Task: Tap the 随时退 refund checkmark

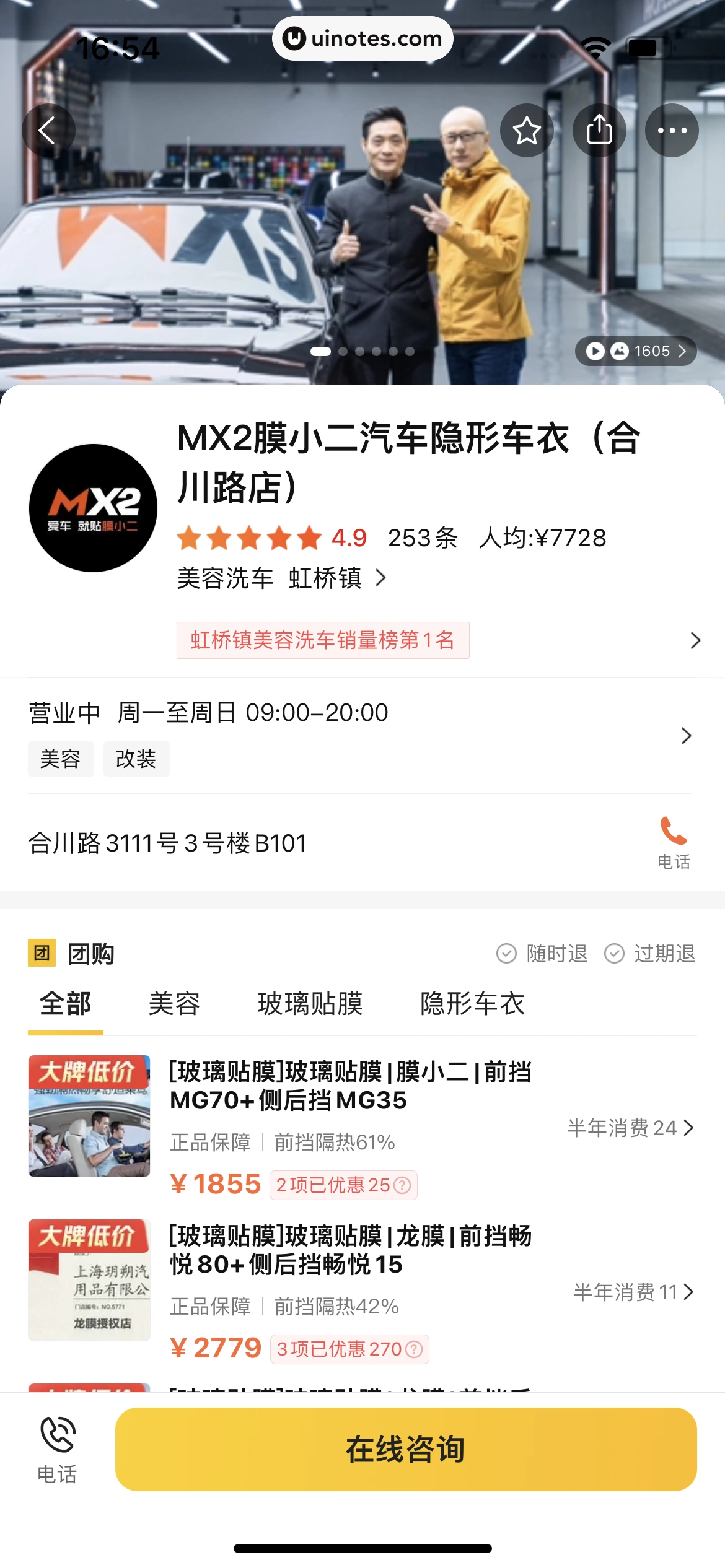Action: (508, 954)
